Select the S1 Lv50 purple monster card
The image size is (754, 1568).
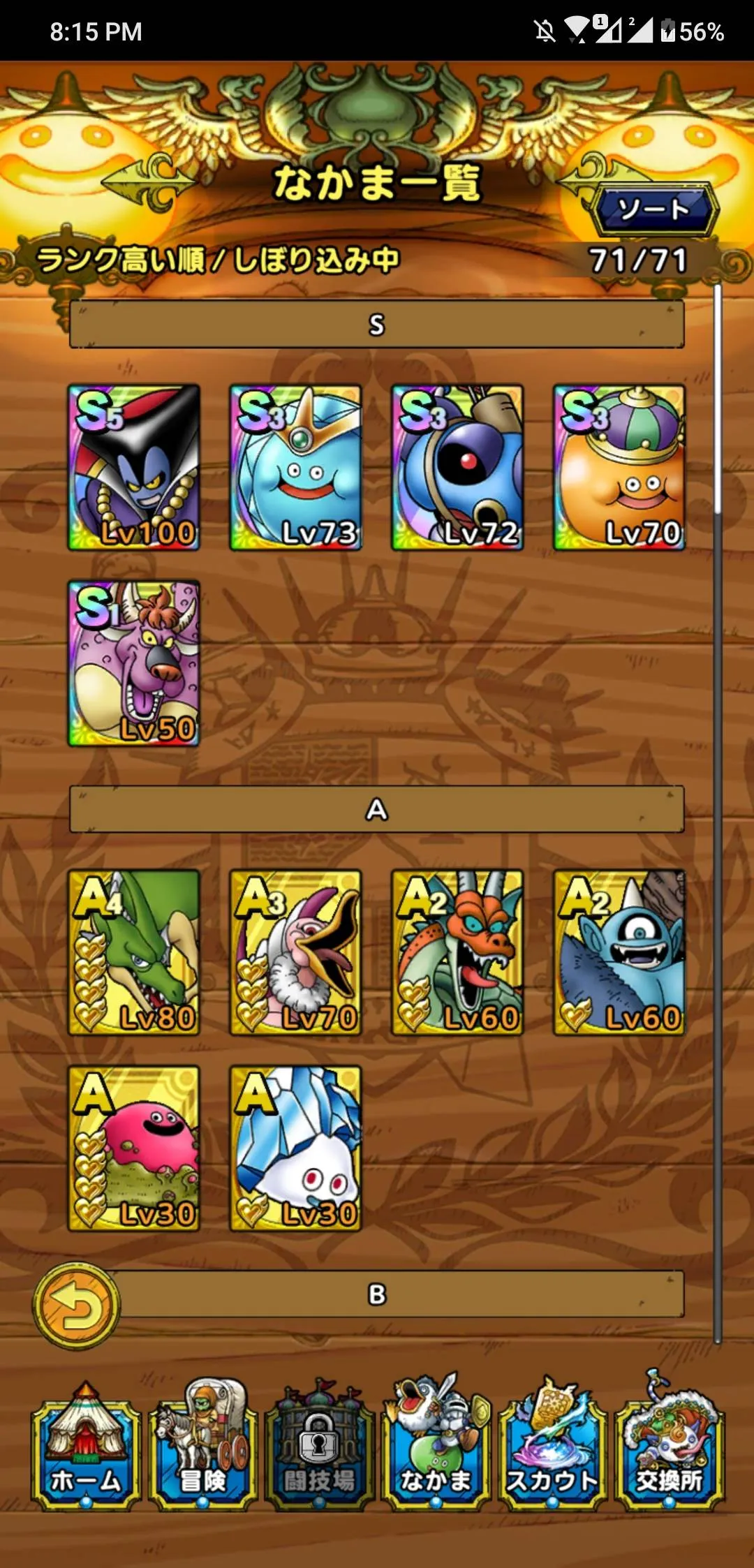click(x=134, y=663)
